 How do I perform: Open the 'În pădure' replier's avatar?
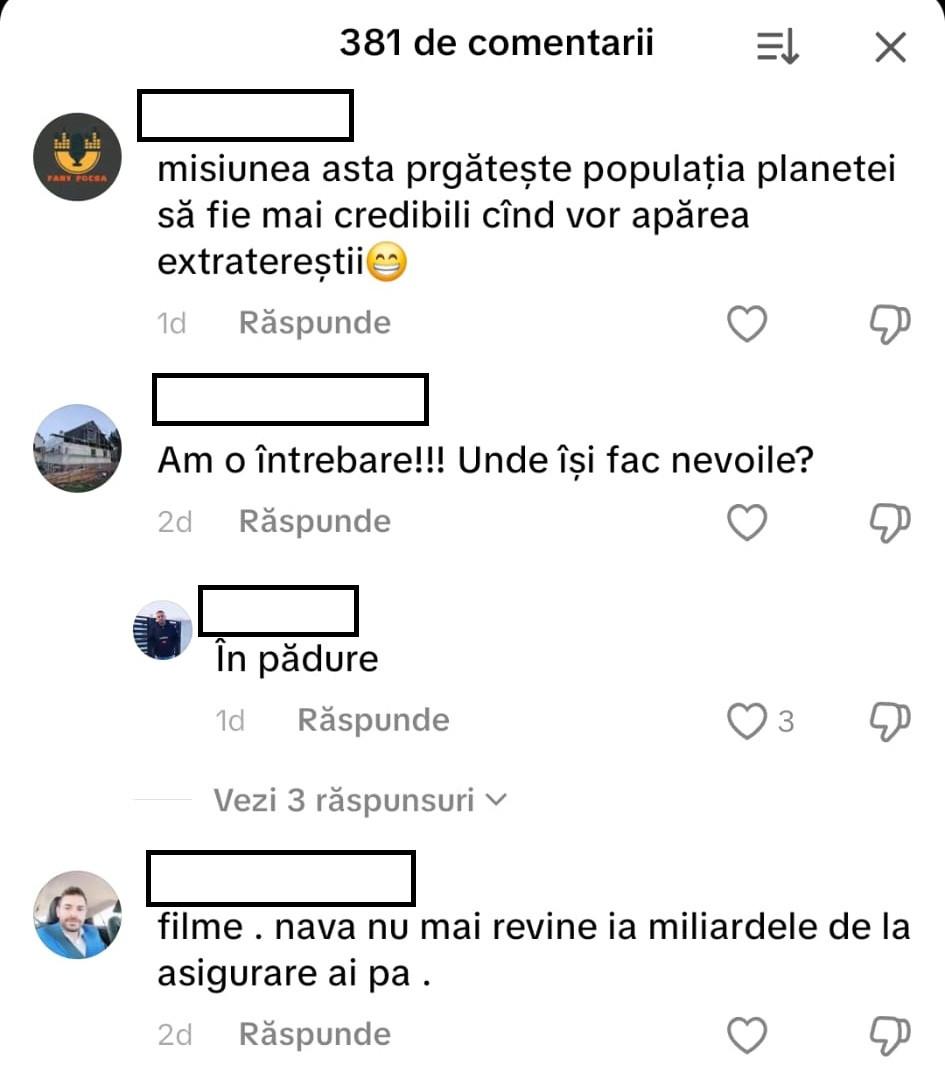tap(163, 630)
